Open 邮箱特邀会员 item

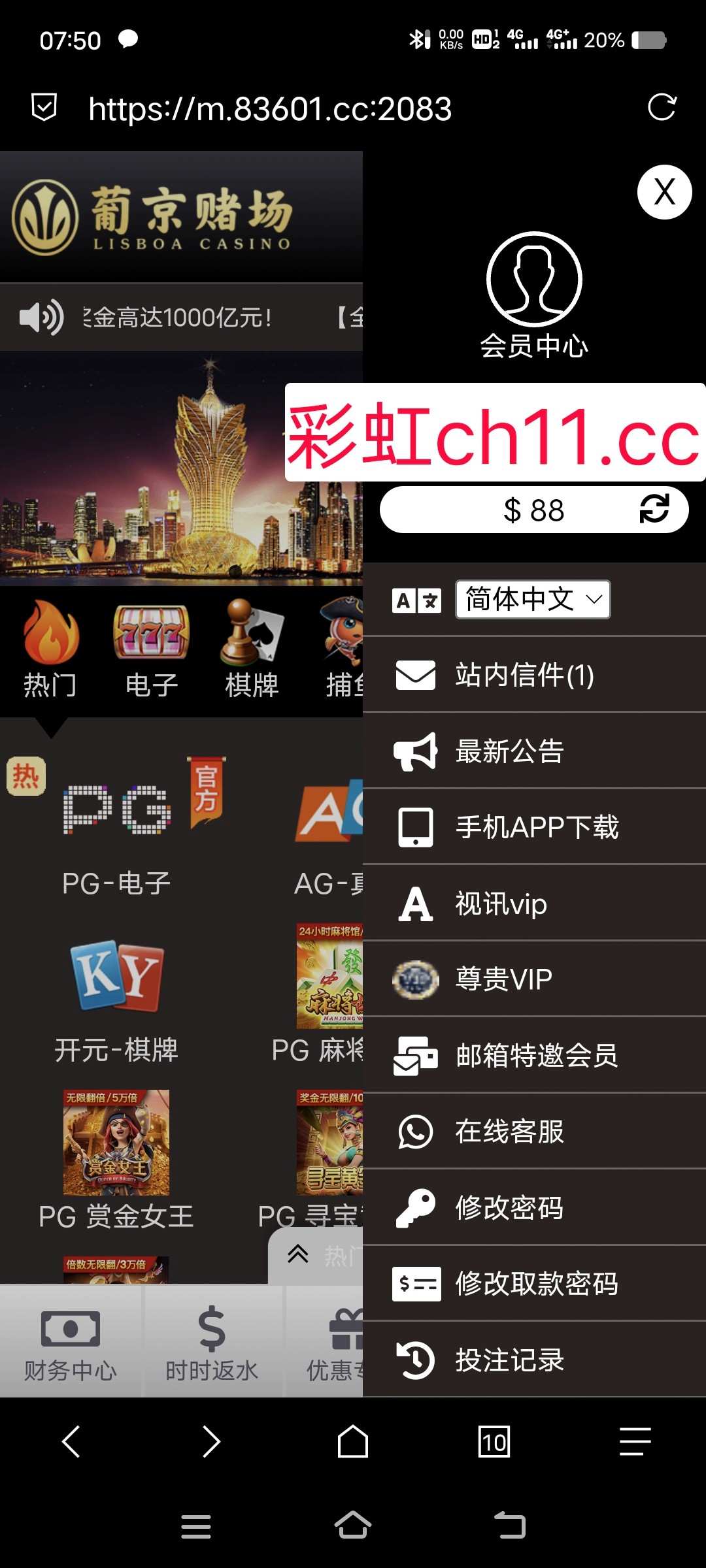(x=536, y=1055)
